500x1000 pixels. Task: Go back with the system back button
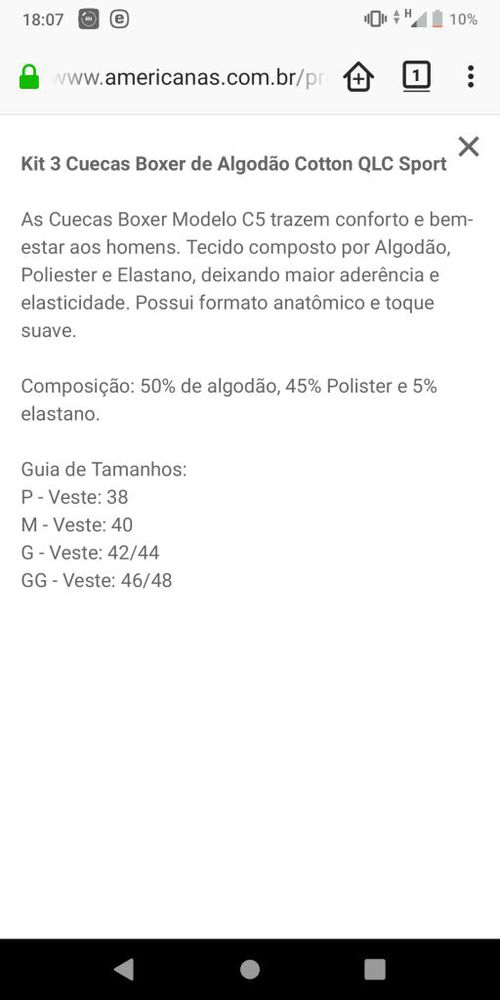(x=124, y=969)
